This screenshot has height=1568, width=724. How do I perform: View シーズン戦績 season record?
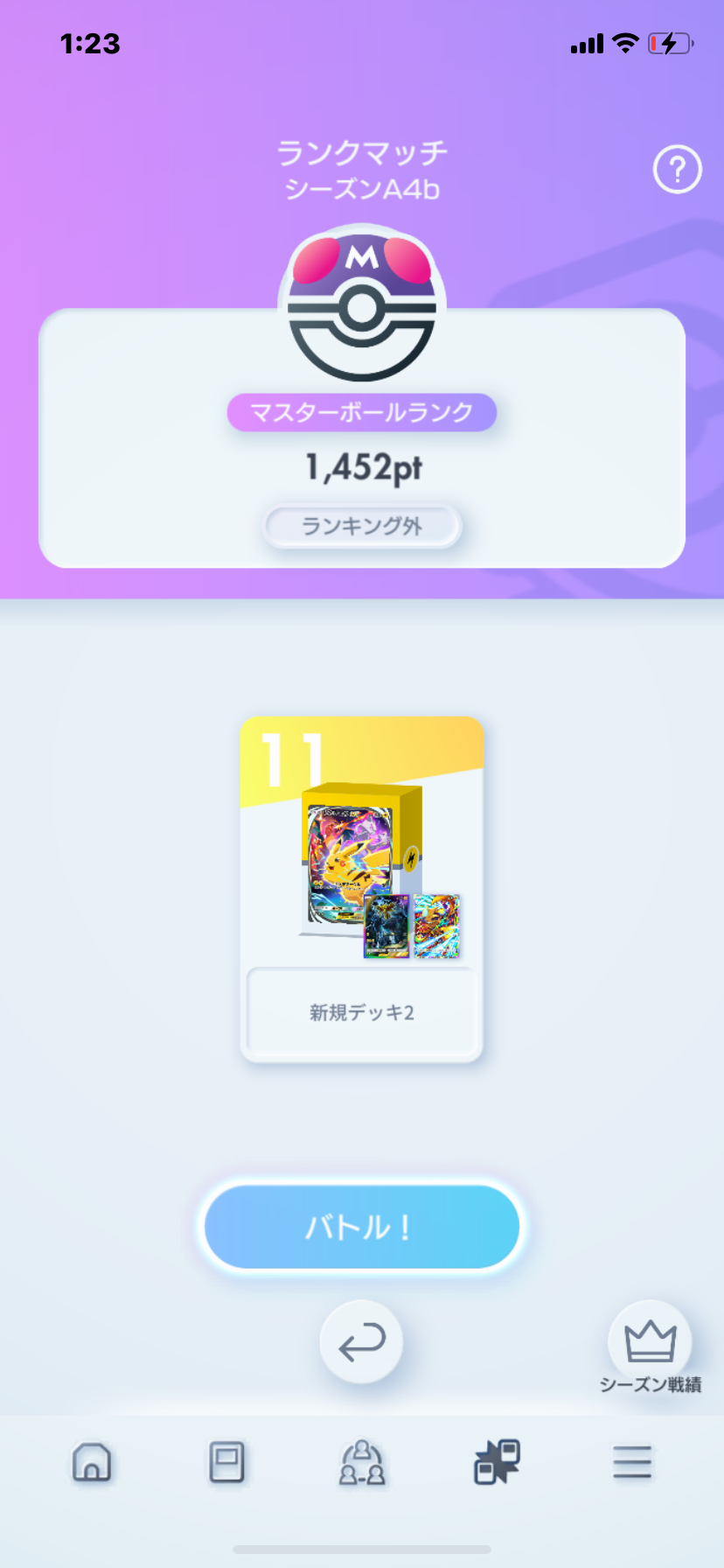pyautogui.click(x=650, y=1347)
